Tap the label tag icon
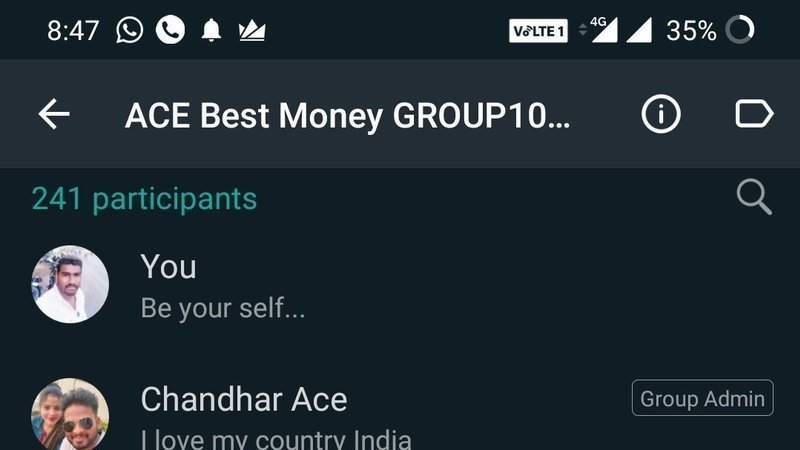800x450 pixels. (754, 113)
